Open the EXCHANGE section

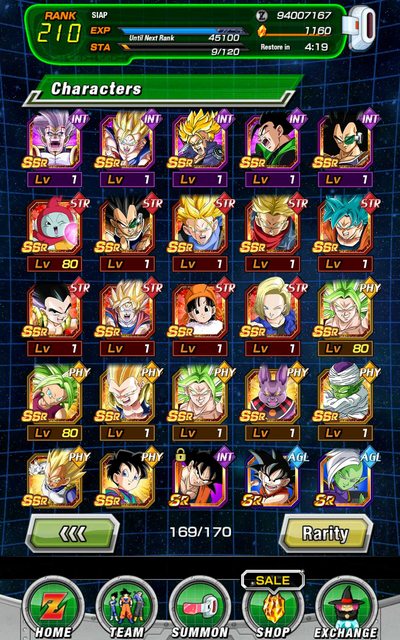point(346,609)
